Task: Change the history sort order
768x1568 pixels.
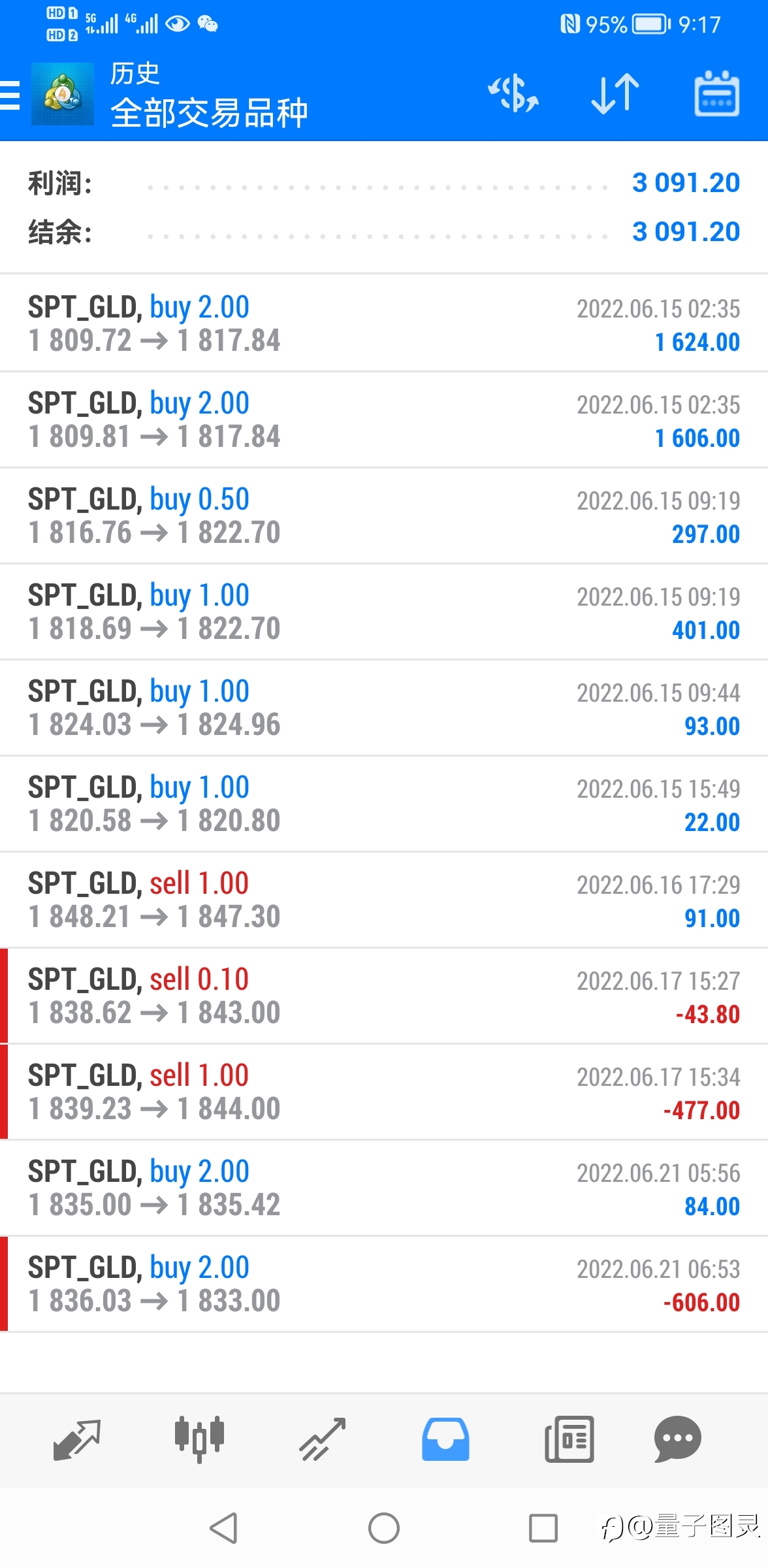Action: coord(615,93)
